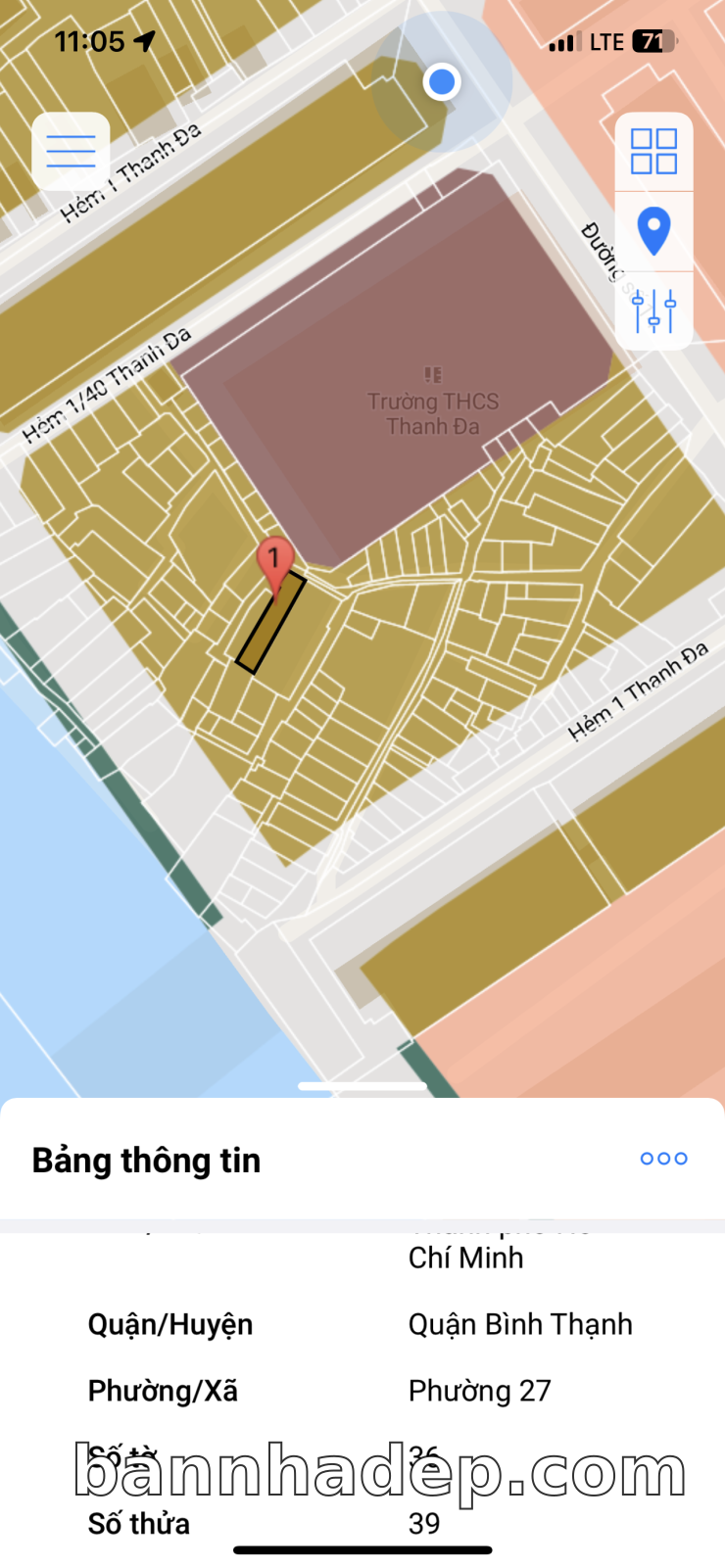Tap the sheet's drag handle bar
Viewport: 725px width, 1568px height.
coord(362,1086)
